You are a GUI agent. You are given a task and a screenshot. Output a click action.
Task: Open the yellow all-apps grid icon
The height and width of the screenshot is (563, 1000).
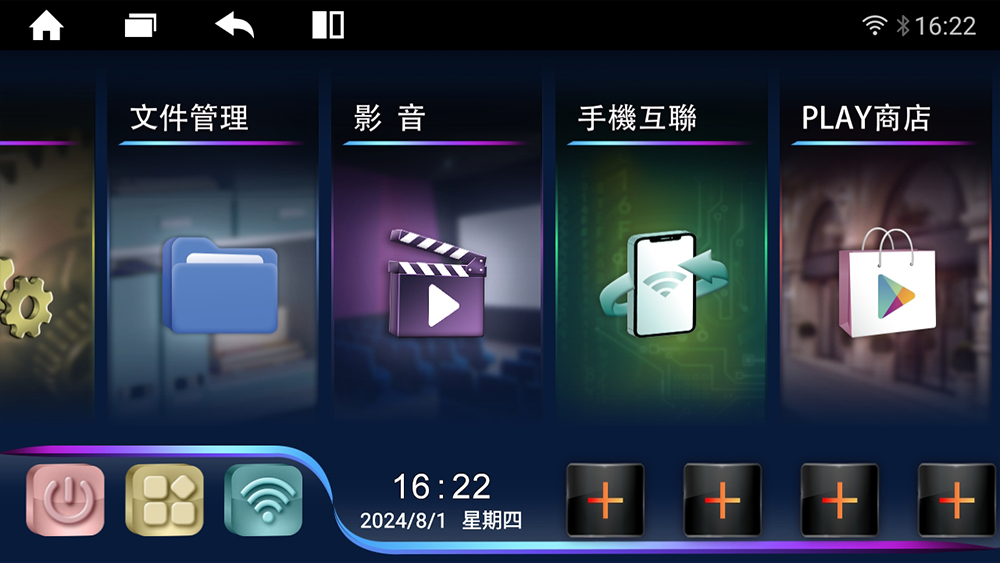coord(164,500)
